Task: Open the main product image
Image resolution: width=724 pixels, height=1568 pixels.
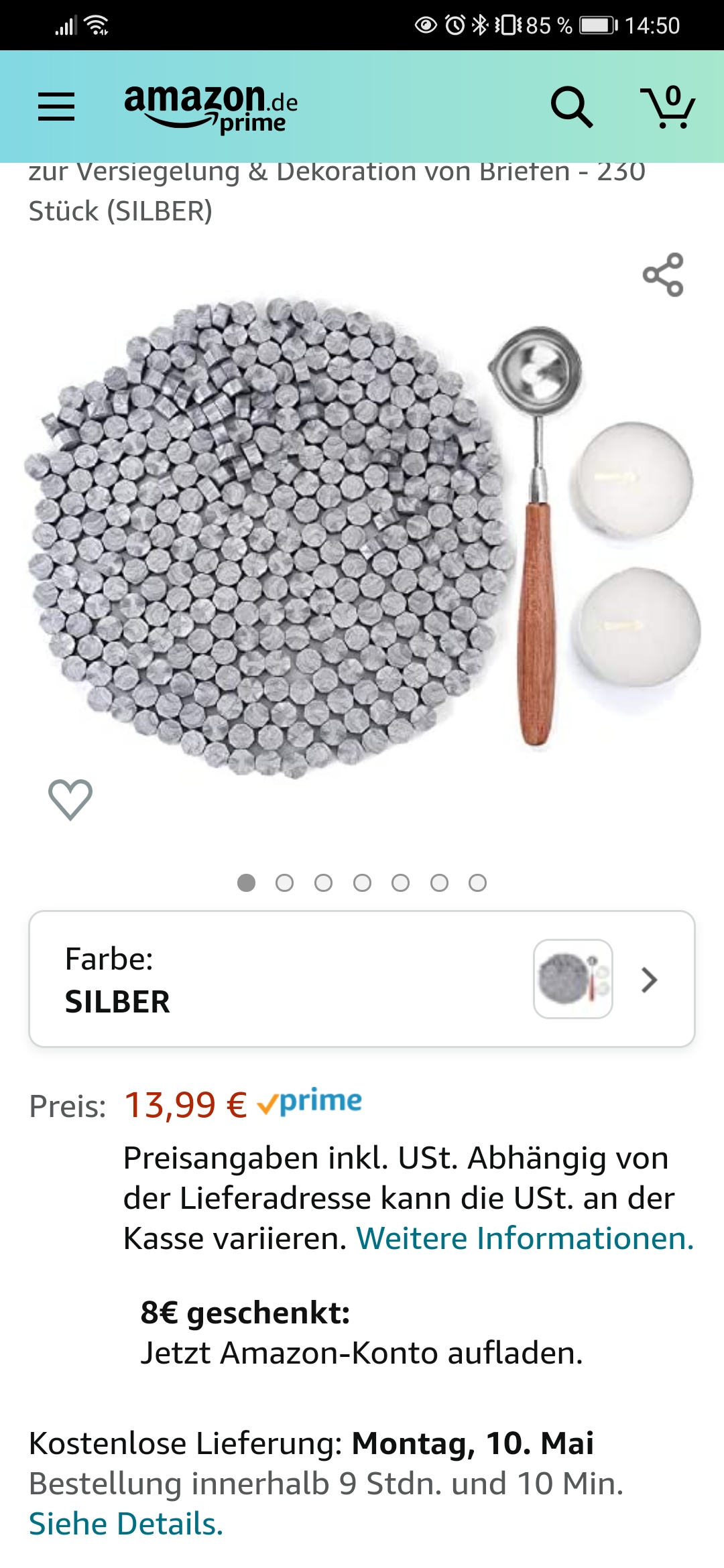Action: [362, 536]
